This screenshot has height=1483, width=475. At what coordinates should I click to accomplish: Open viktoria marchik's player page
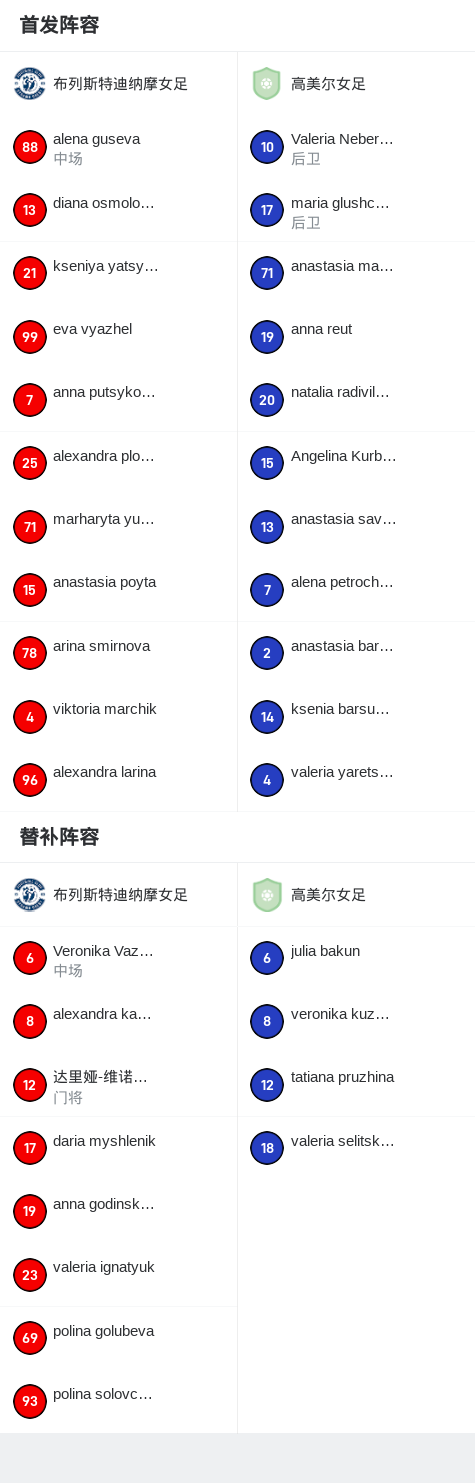pyautogui.click(x=118, y=717)
